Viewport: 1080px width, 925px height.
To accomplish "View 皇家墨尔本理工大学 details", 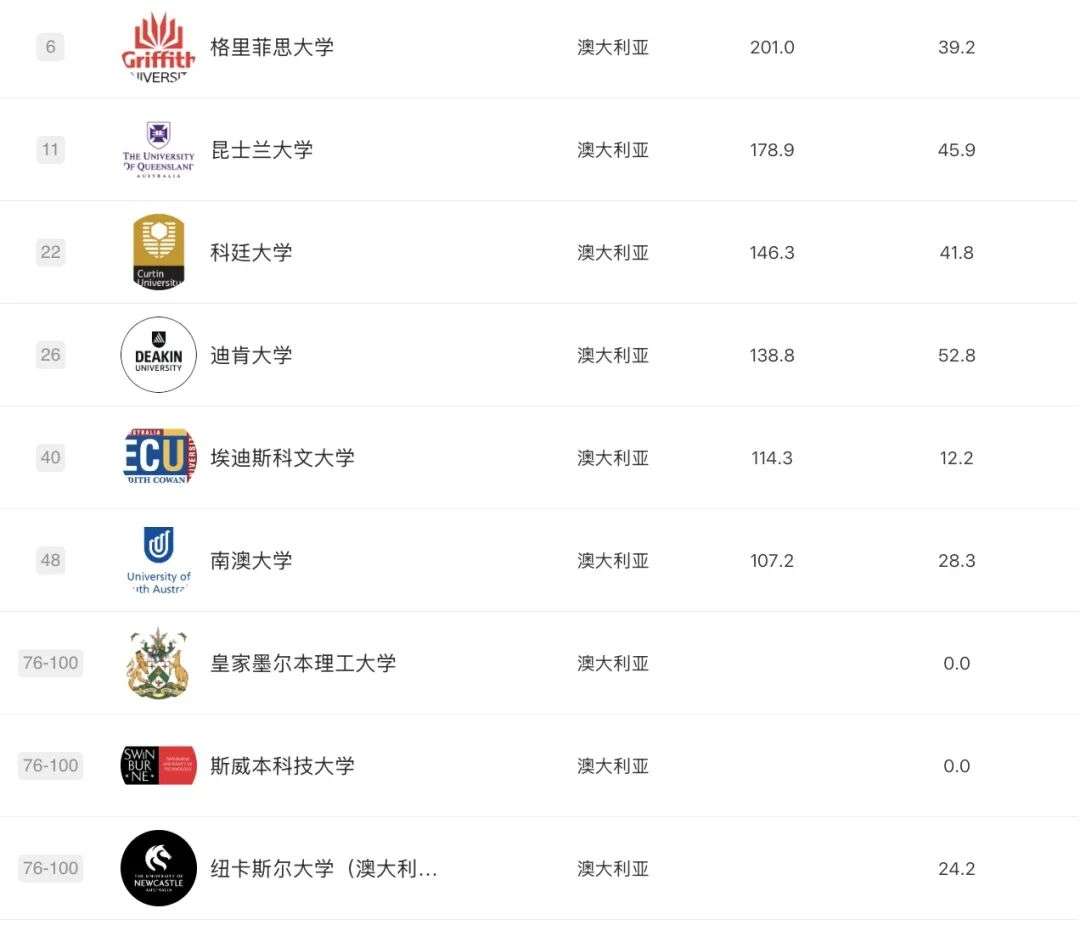I will point(303,663).
